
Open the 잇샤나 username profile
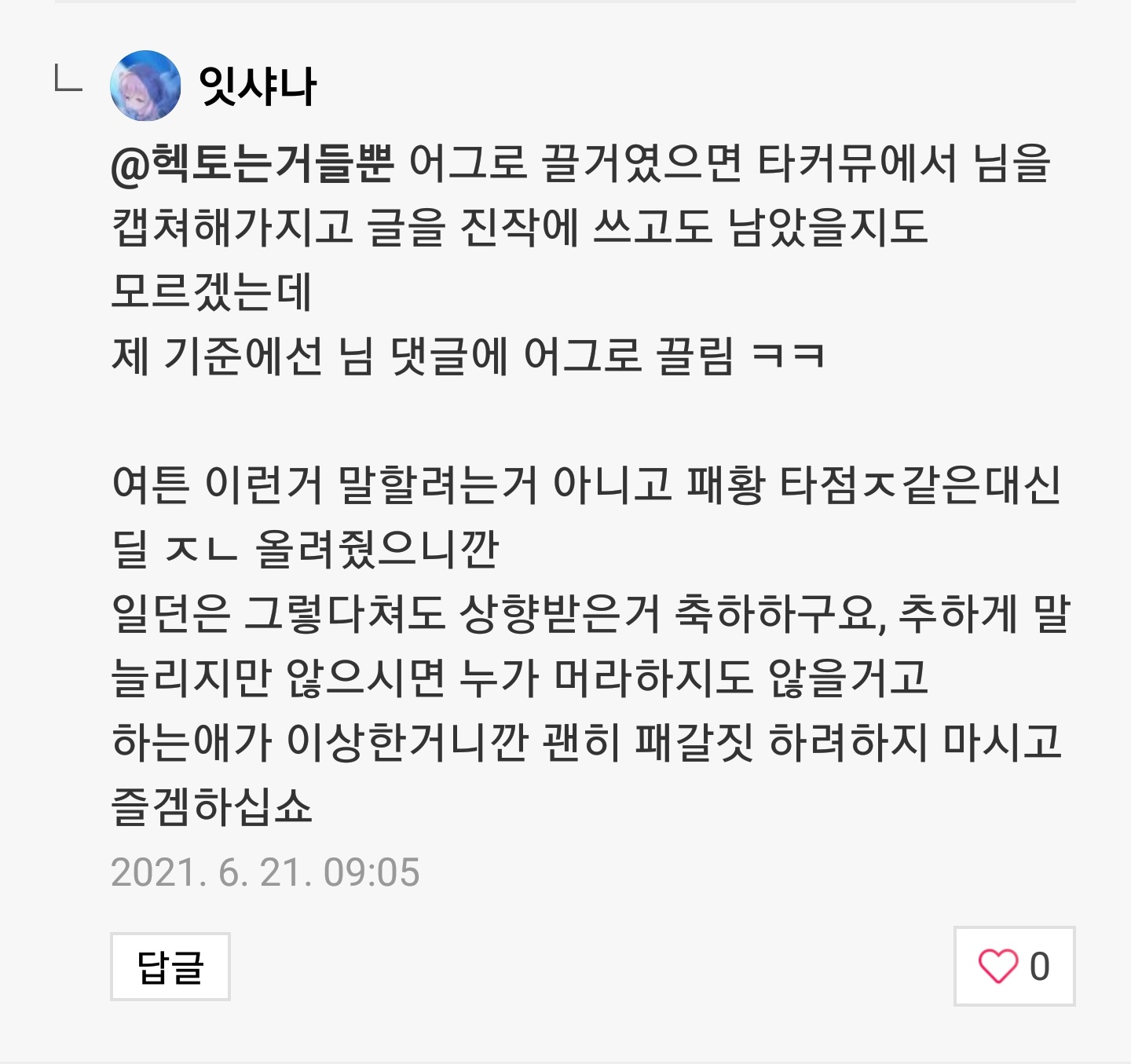258,86
